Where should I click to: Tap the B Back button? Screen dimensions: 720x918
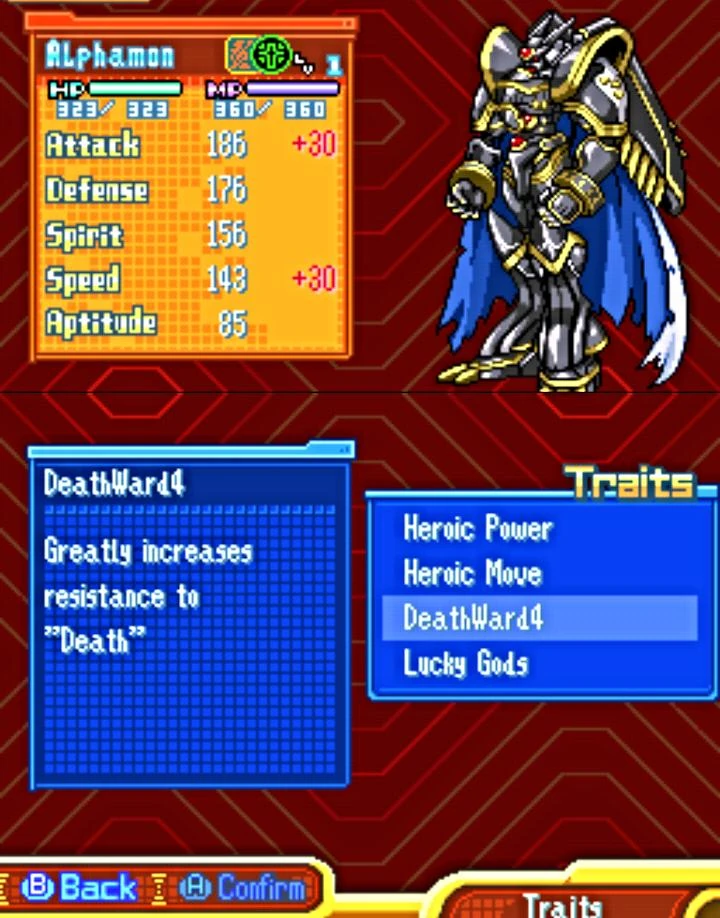pos(80,887)
